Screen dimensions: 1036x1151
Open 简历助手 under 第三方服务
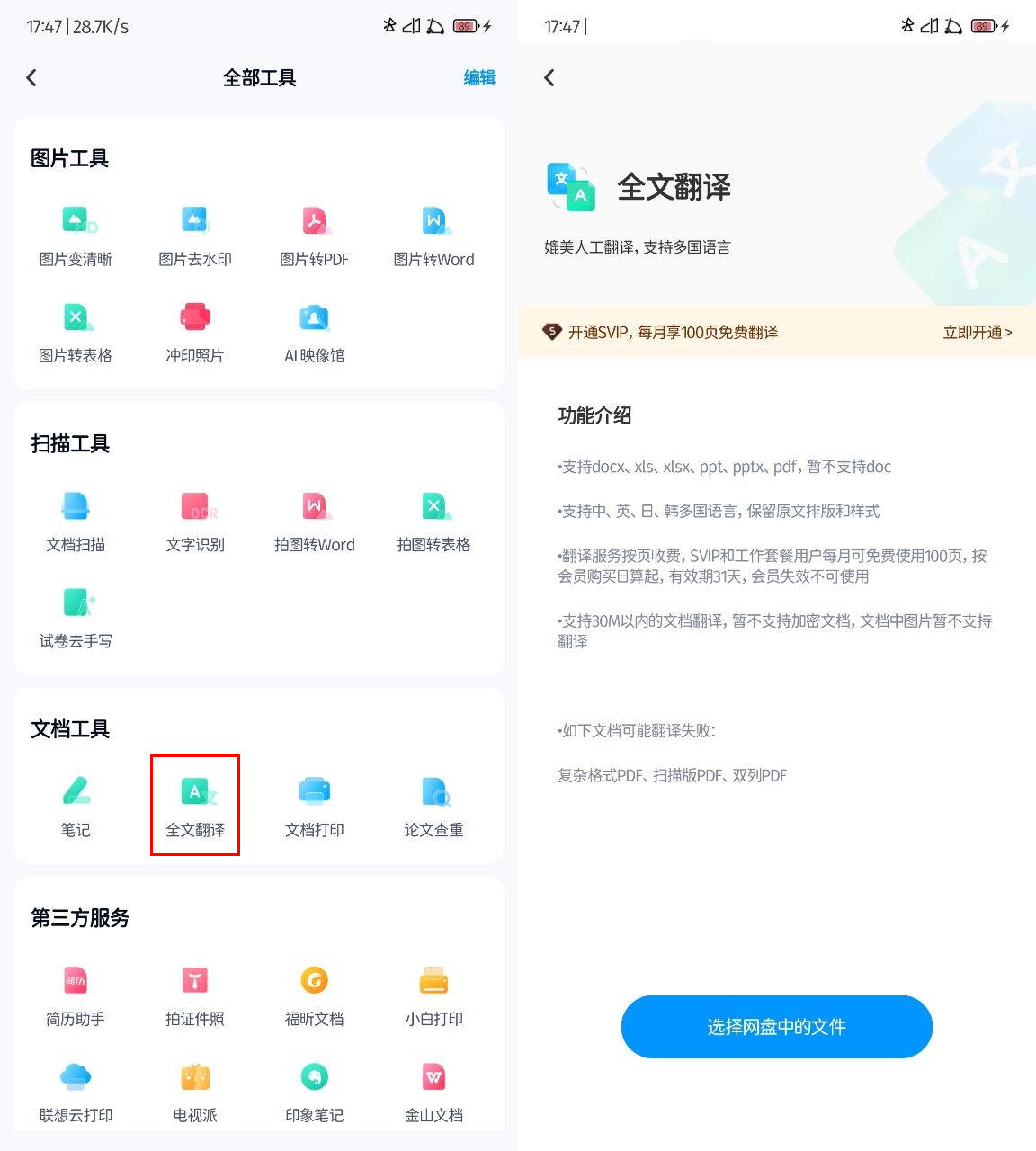[x=76, y=995]
